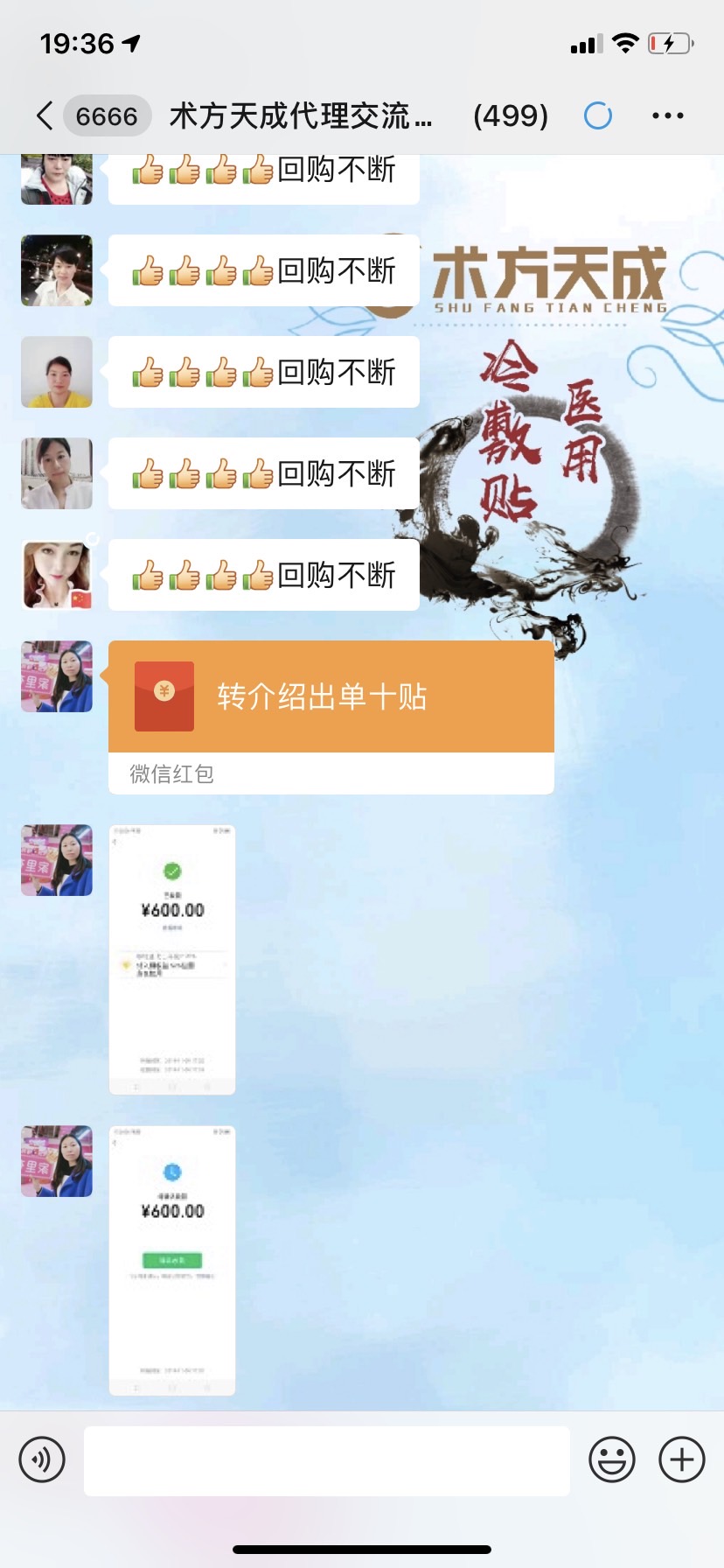Open profile of avatar with China flag

pos(57,575)
